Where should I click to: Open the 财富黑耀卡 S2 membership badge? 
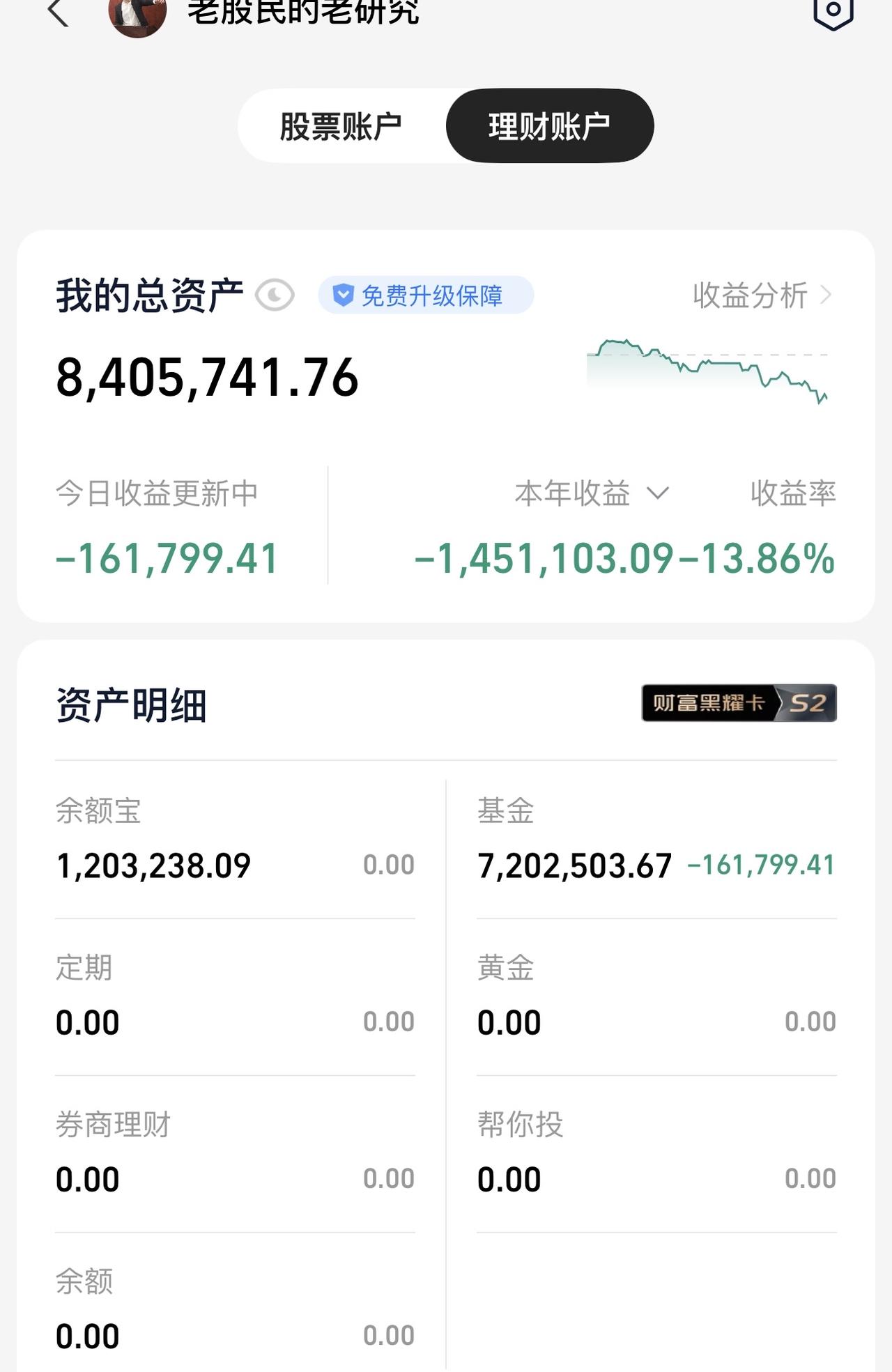[x=739, y=704]
